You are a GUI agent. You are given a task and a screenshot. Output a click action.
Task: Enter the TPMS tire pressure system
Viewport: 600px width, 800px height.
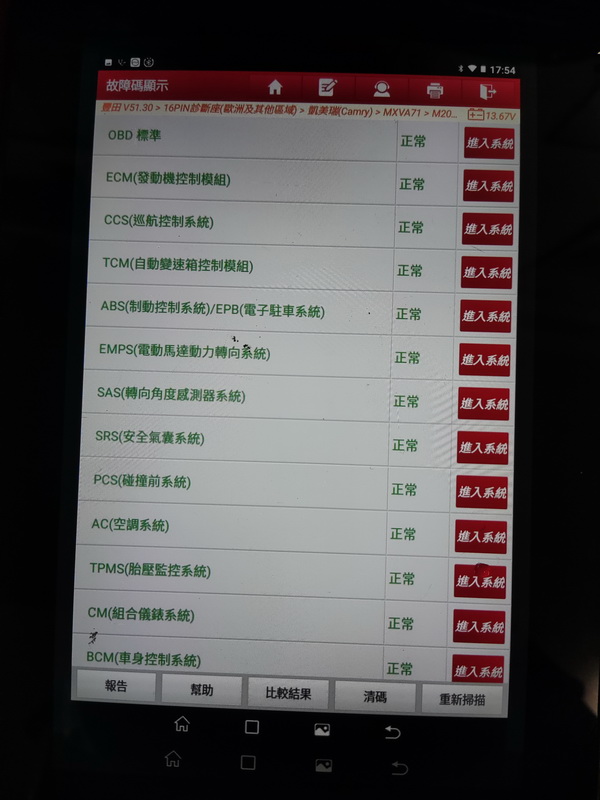[x=480, y=581]
